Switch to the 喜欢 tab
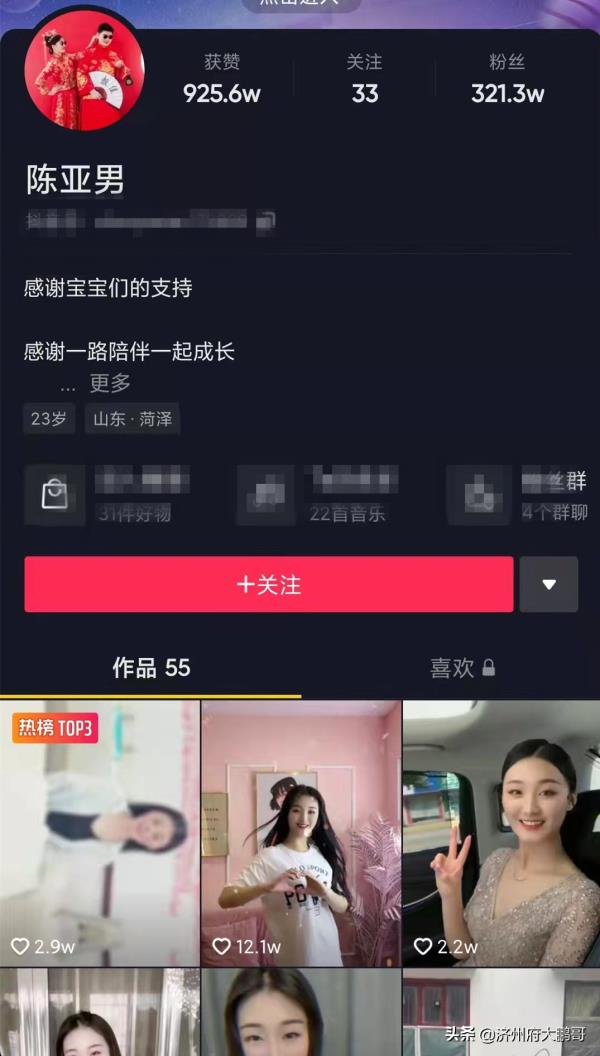The width and height of the screenshot is (600, 1056). pyautogui.click(x=461, y=668)
